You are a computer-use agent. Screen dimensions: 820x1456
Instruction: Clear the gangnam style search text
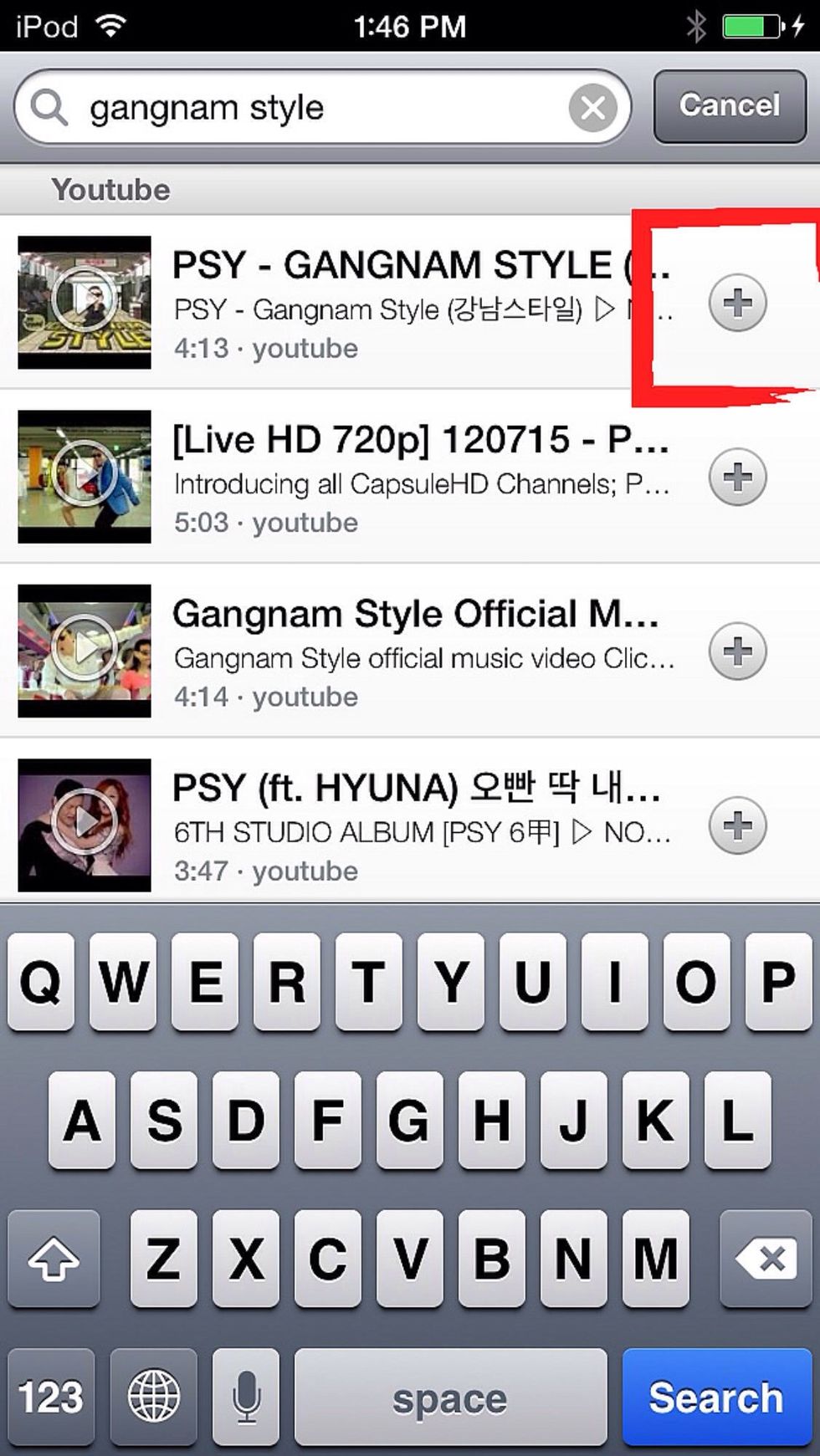(593, 108)
